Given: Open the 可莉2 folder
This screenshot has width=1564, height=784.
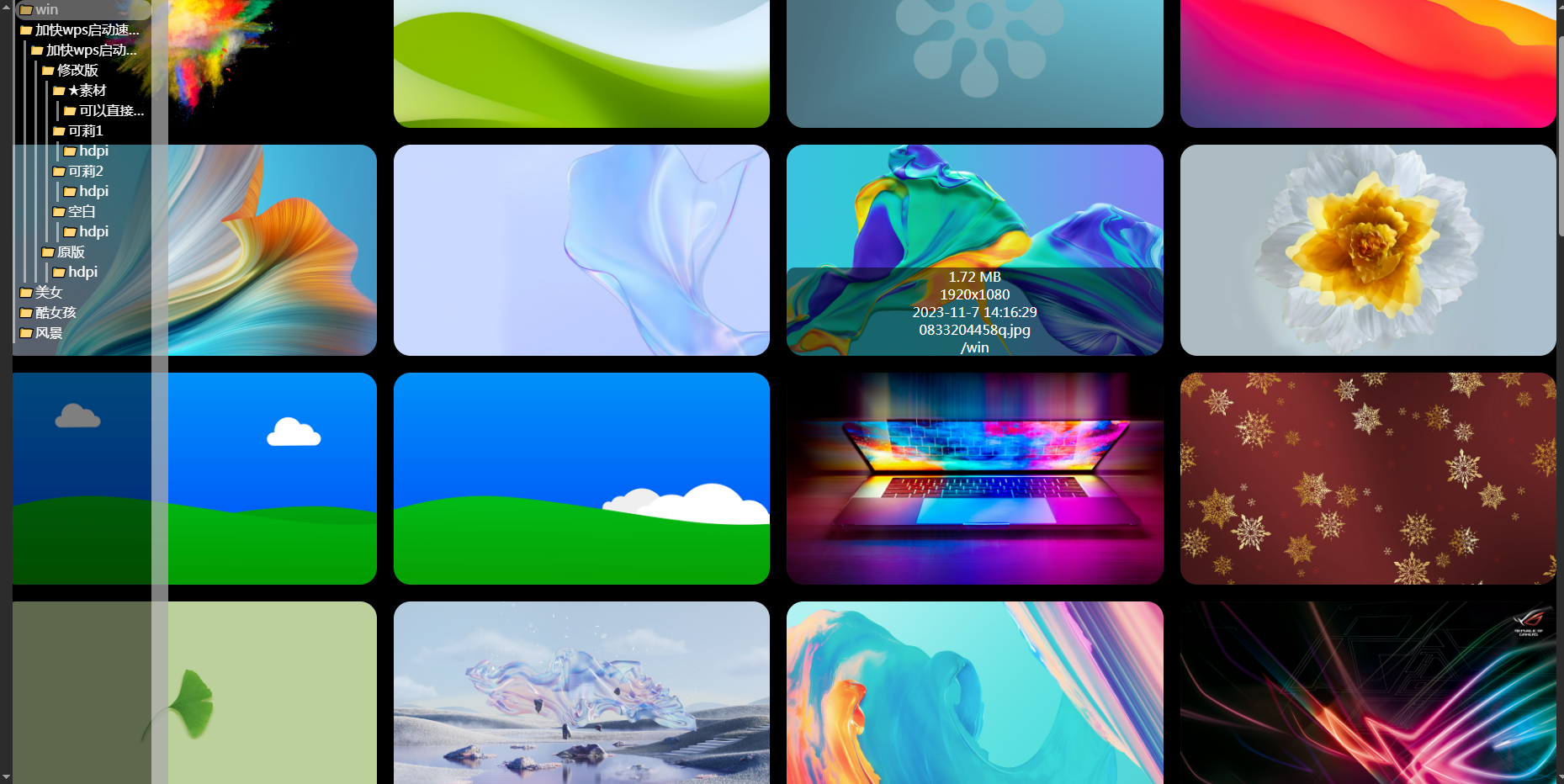Looking at the screenshot, I should click(x=85, y=171).
